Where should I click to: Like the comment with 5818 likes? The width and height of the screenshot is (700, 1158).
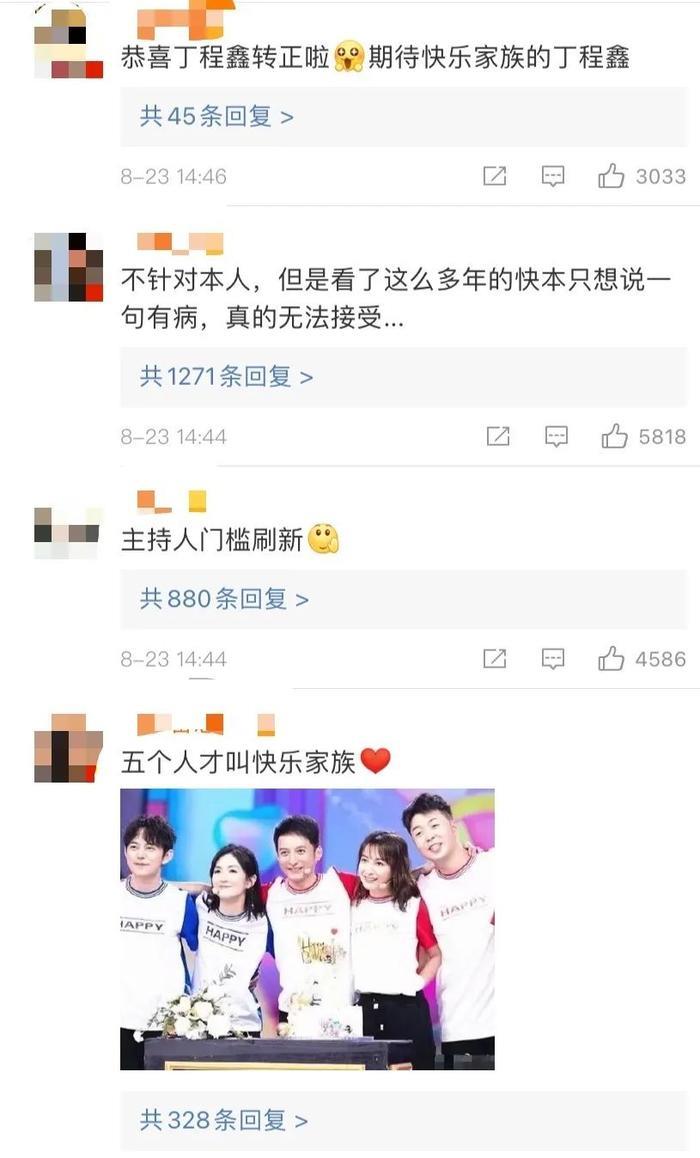[614, 437]
